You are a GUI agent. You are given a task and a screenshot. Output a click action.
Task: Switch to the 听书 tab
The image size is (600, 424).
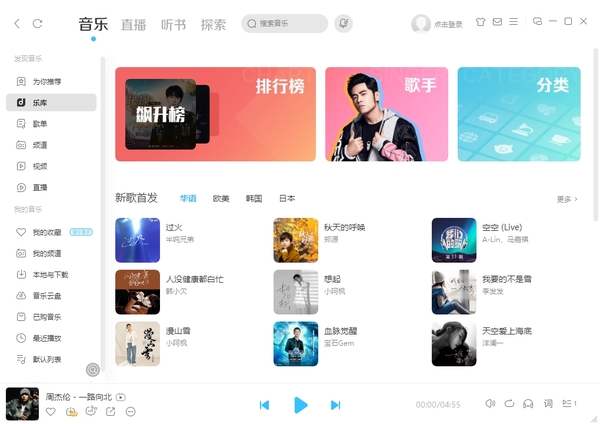point(173,24)
